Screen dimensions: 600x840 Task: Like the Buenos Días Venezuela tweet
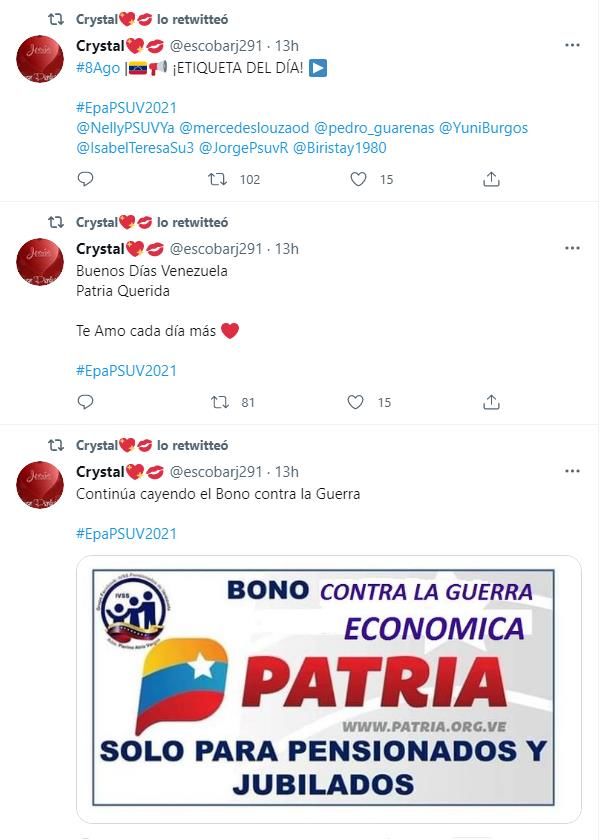click(x=355, y=402)
